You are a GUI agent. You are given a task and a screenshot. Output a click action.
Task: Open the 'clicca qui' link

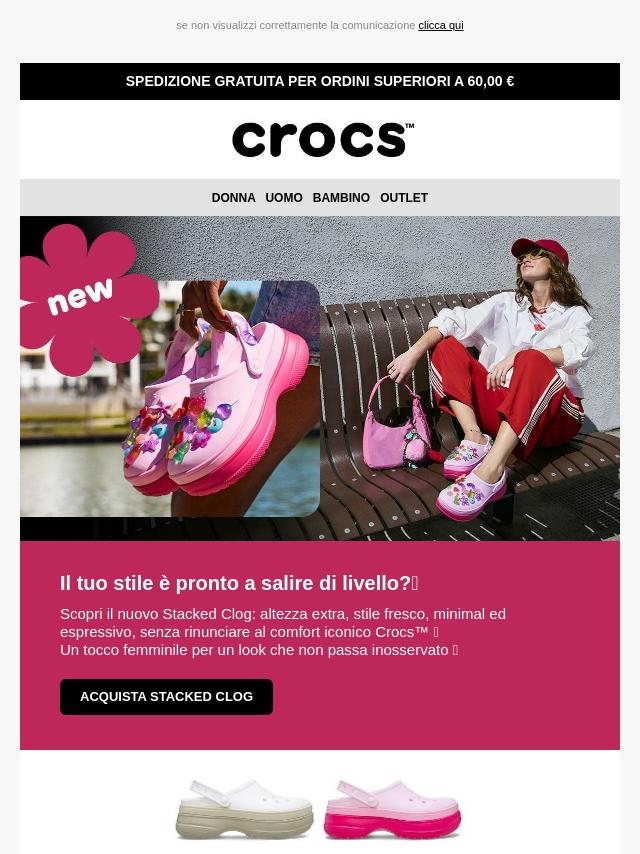coord(440,25)
